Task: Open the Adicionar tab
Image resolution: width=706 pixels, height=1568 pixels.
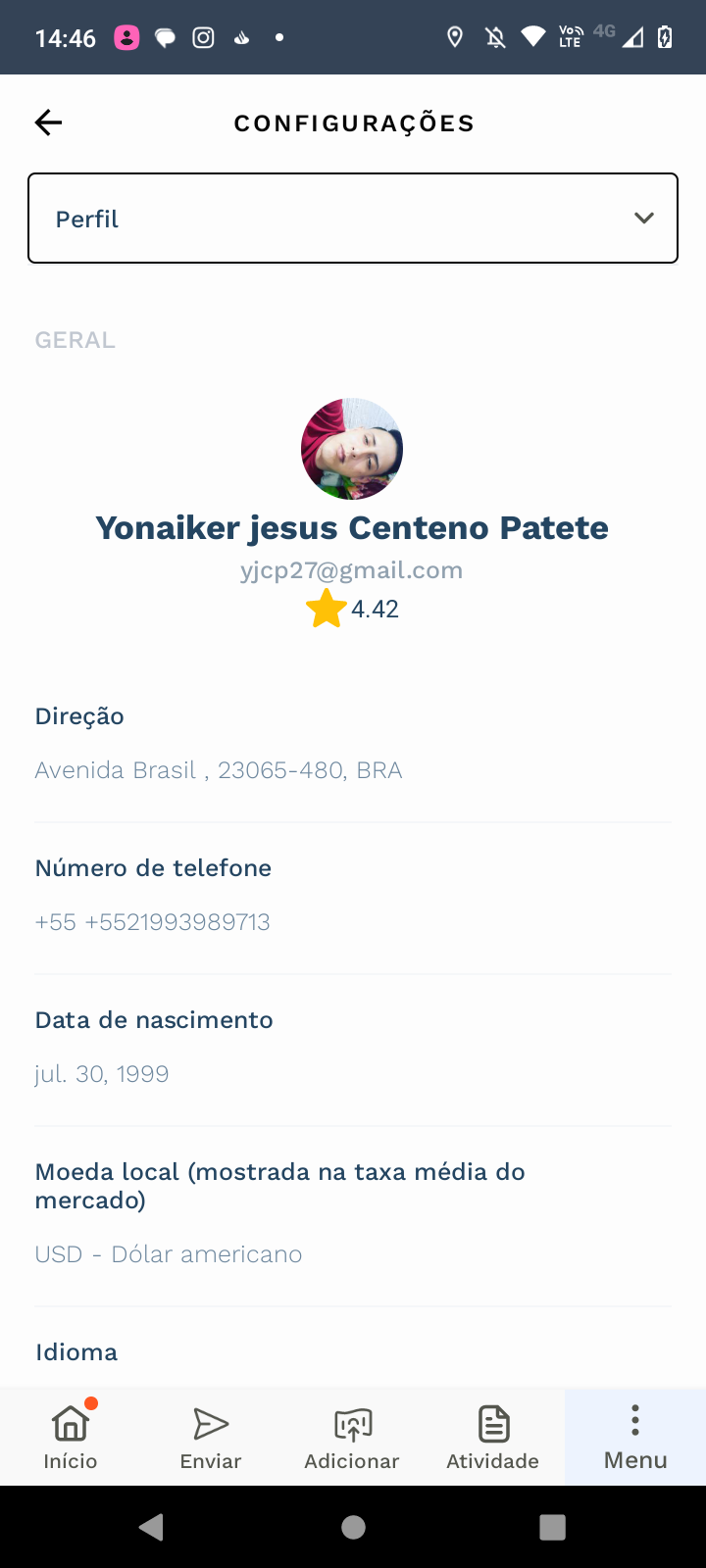Action: coord(352,1437)
